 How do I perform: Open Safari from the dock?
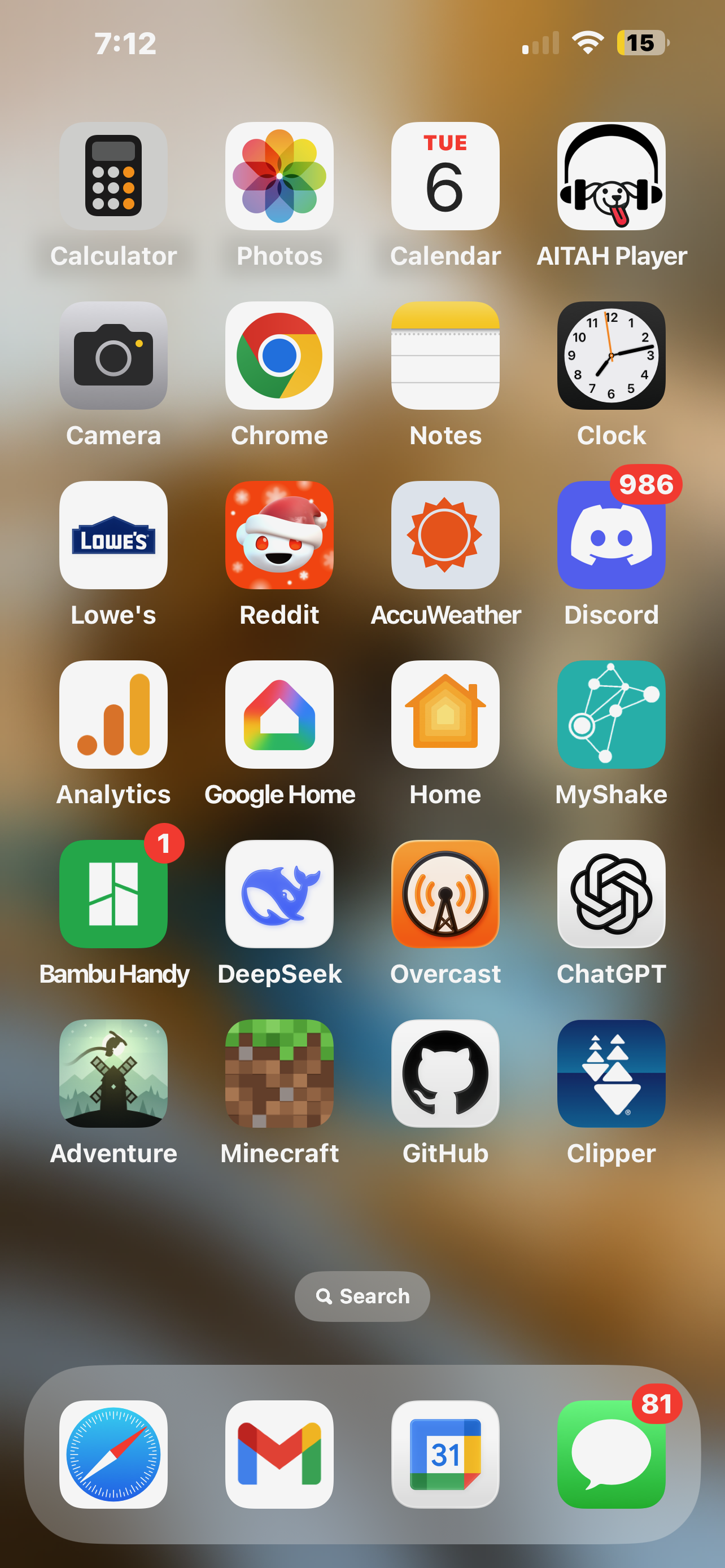(x=113, y=1454)
